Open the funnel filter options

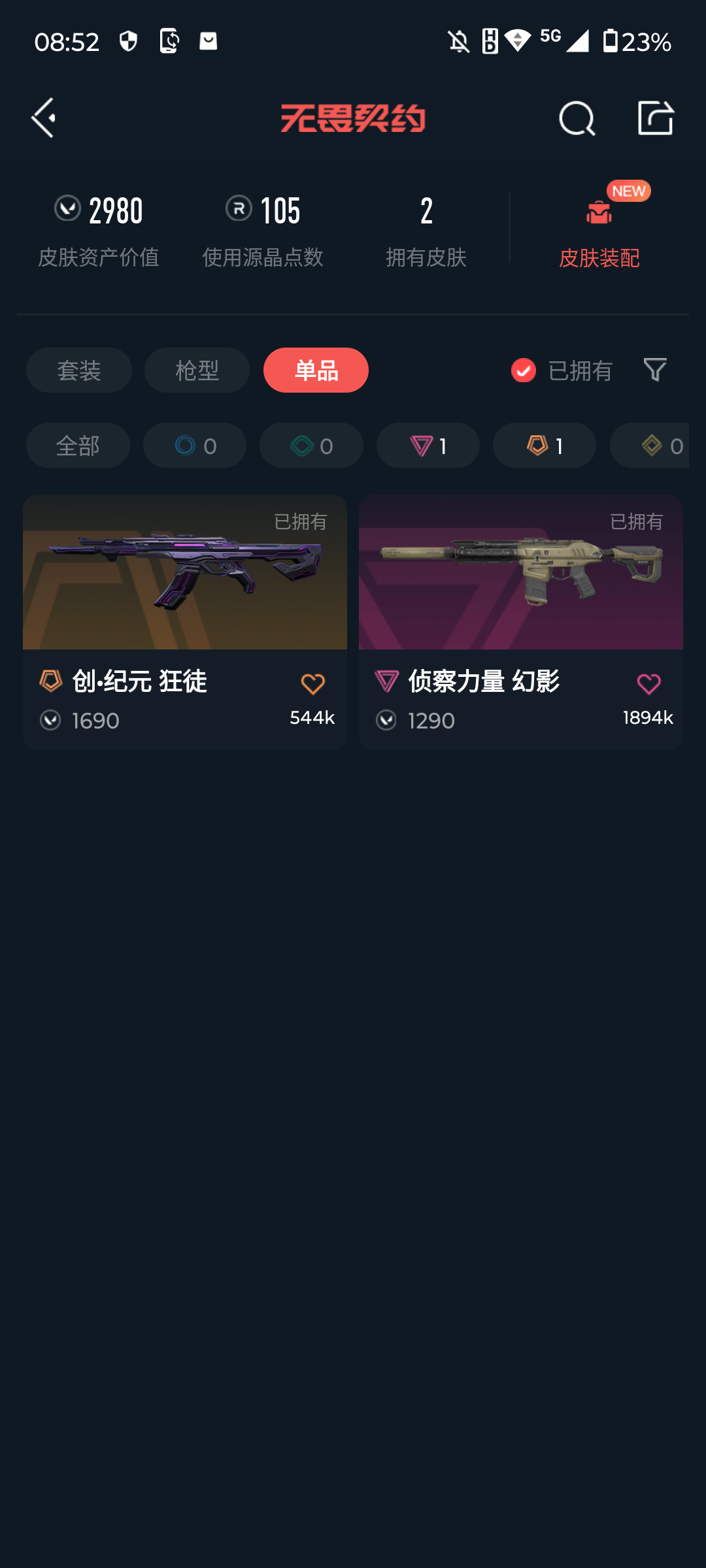(654, 370)
